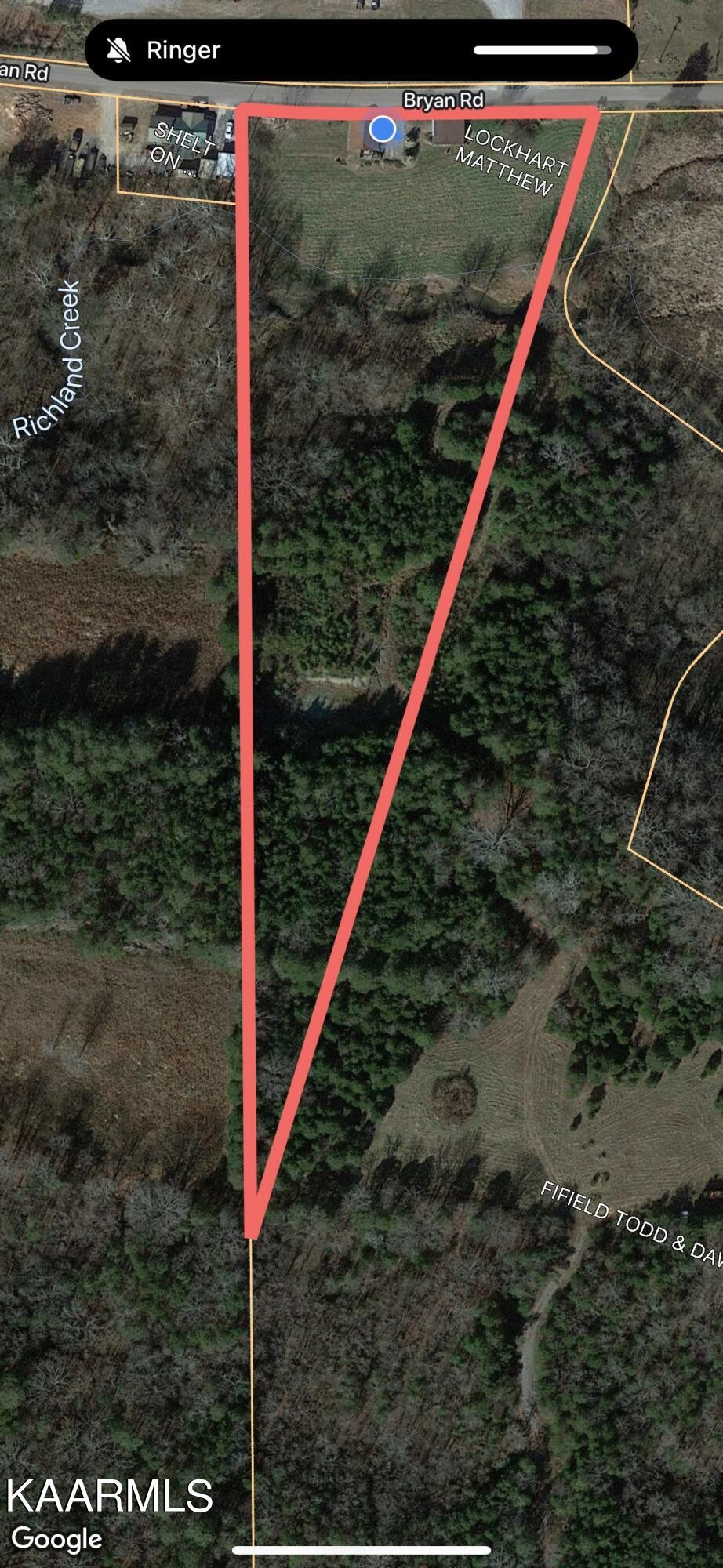
Task: Tap the blue current-location dot
Action: pyautogui.click(x=383, y=129)
